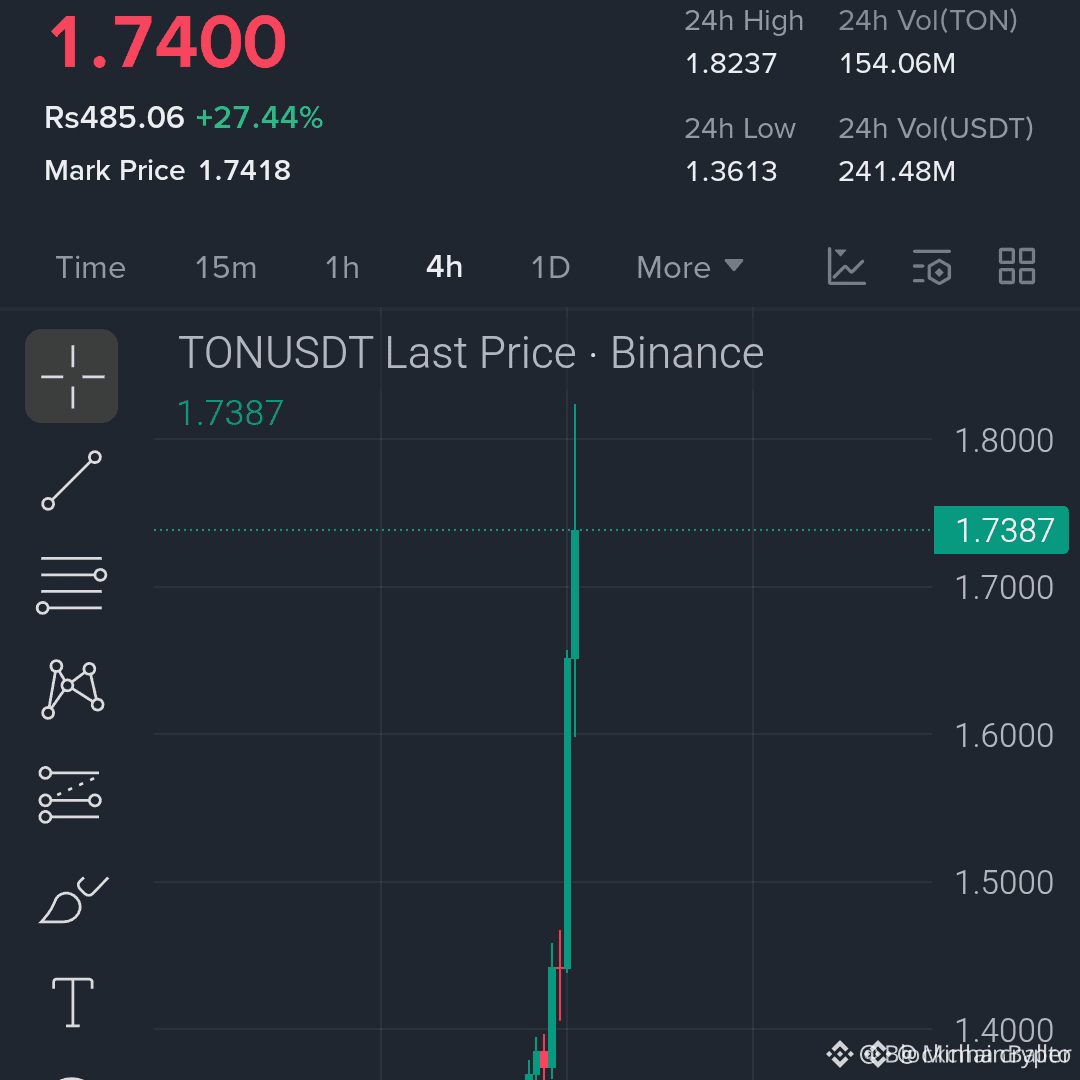
Task: Choose the horizontal lines tool
Action: tap(72, 584)
